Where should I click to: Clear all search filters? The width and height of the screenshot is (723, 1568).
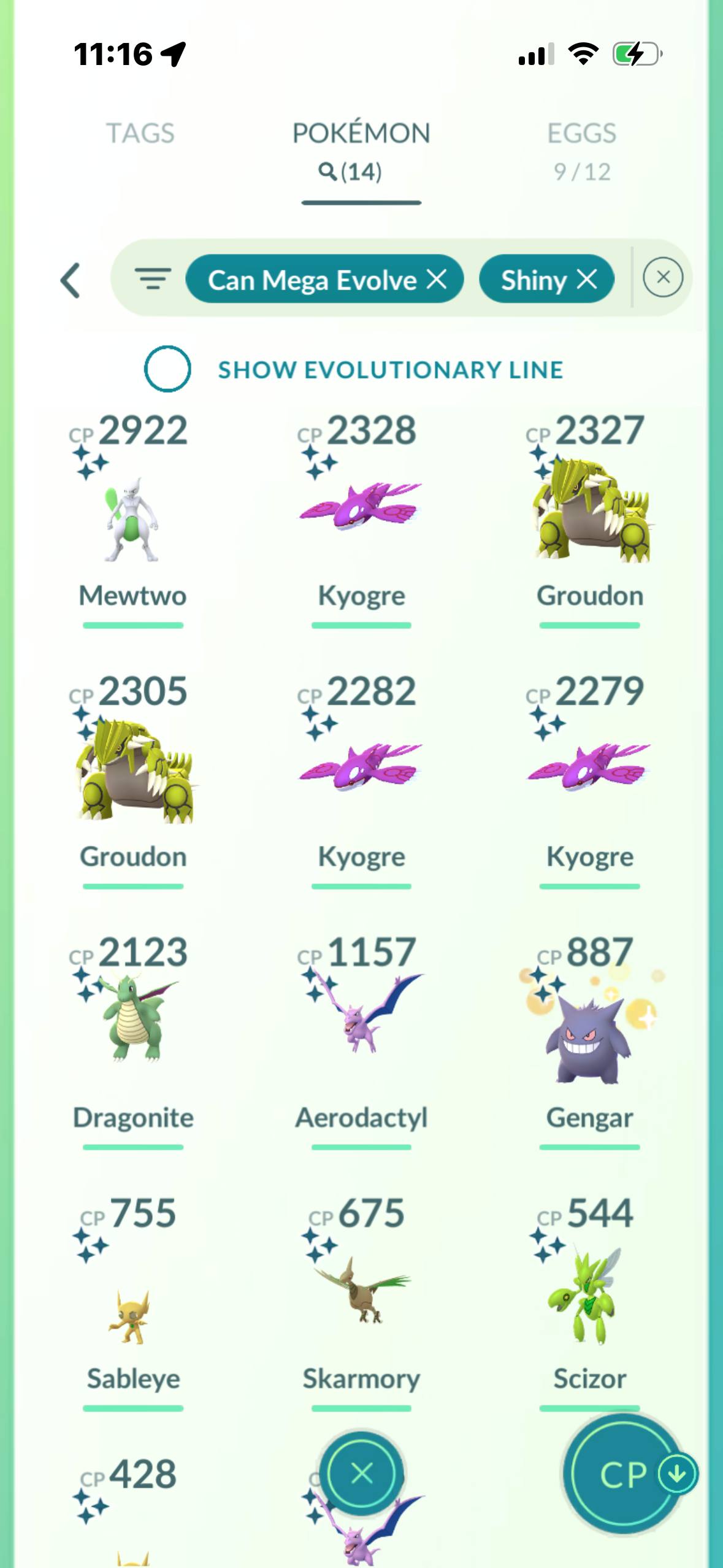[x=663, y=277]
